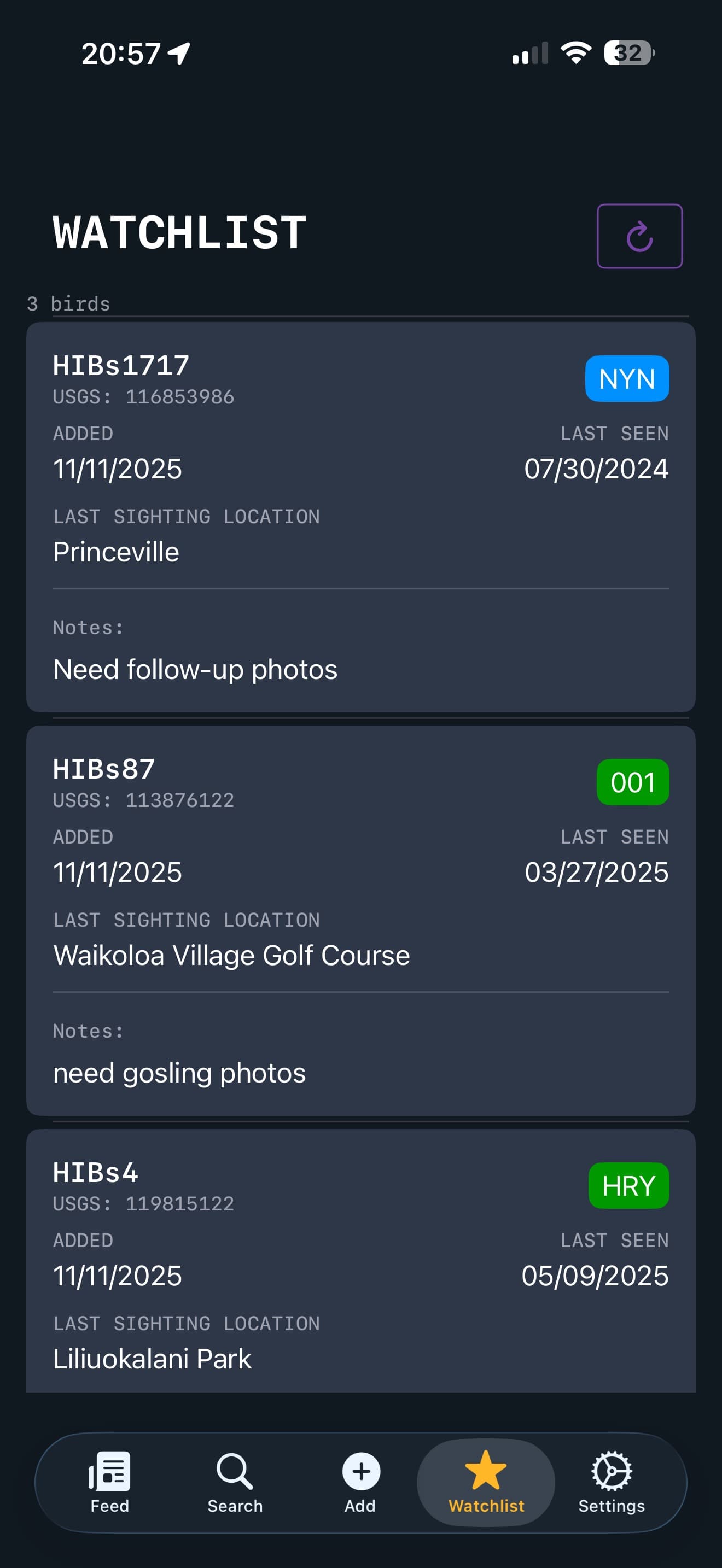
Task: Tap the note saying need gosling photos
Action: pos(179,1072)
